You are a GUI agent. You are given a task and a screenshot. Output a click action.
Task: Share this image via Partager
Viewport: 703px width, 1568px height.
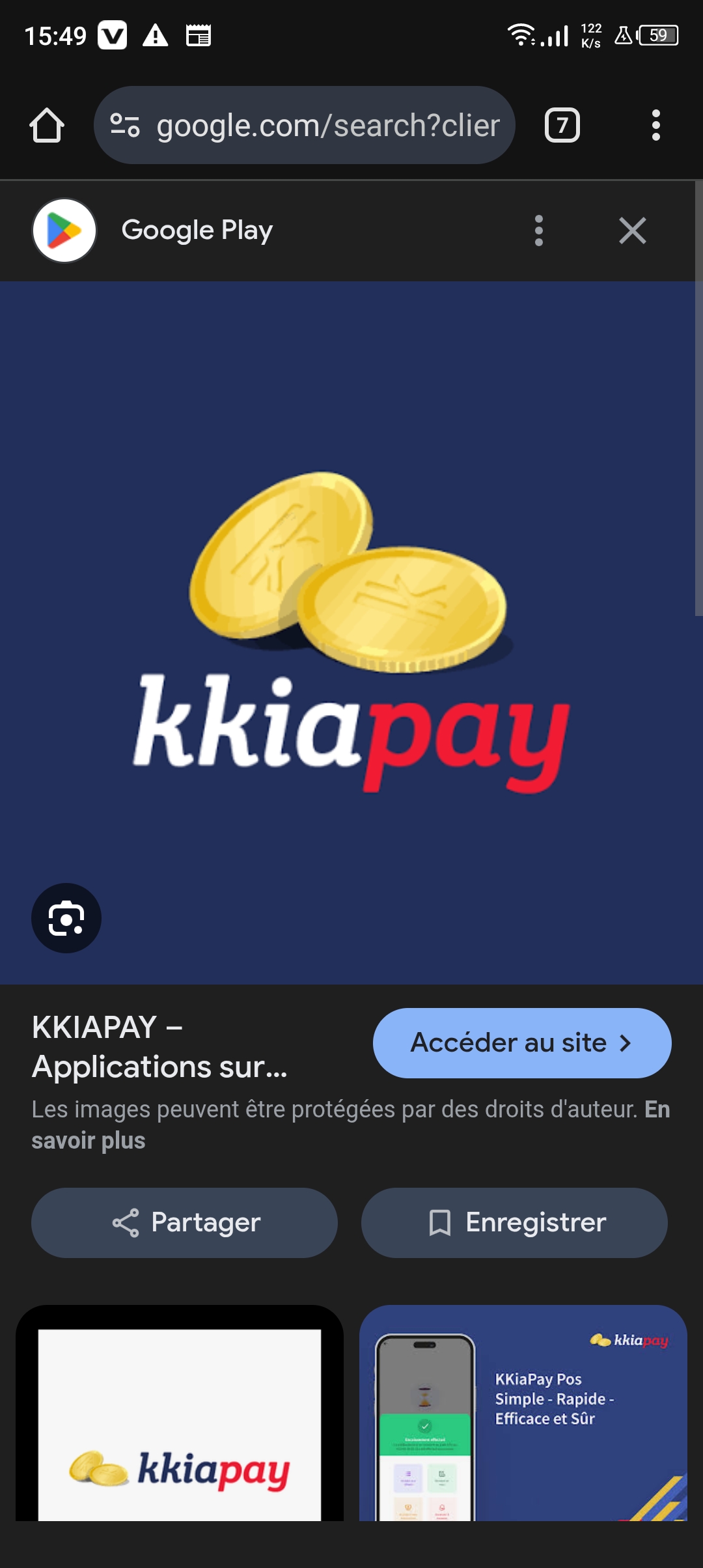click(184, 1222)
